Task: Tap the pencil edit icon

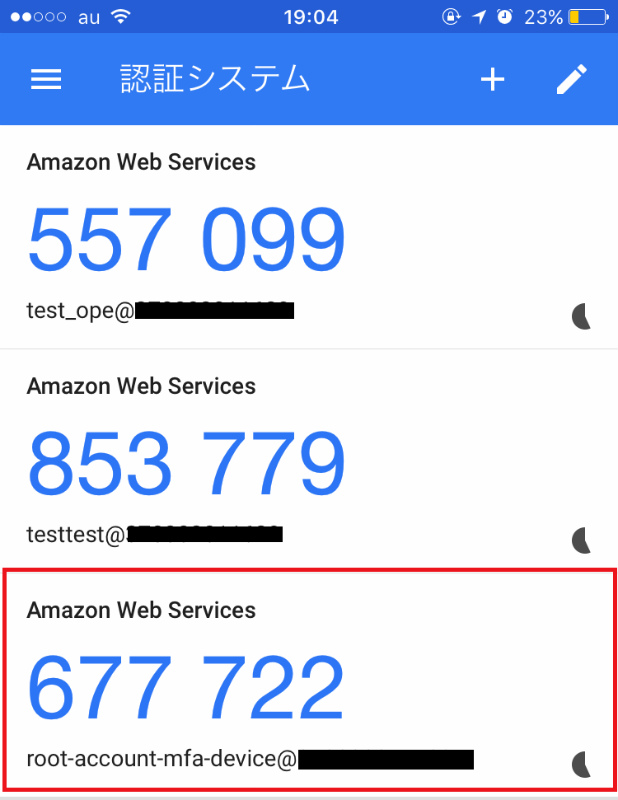Action: coord(572,80)
